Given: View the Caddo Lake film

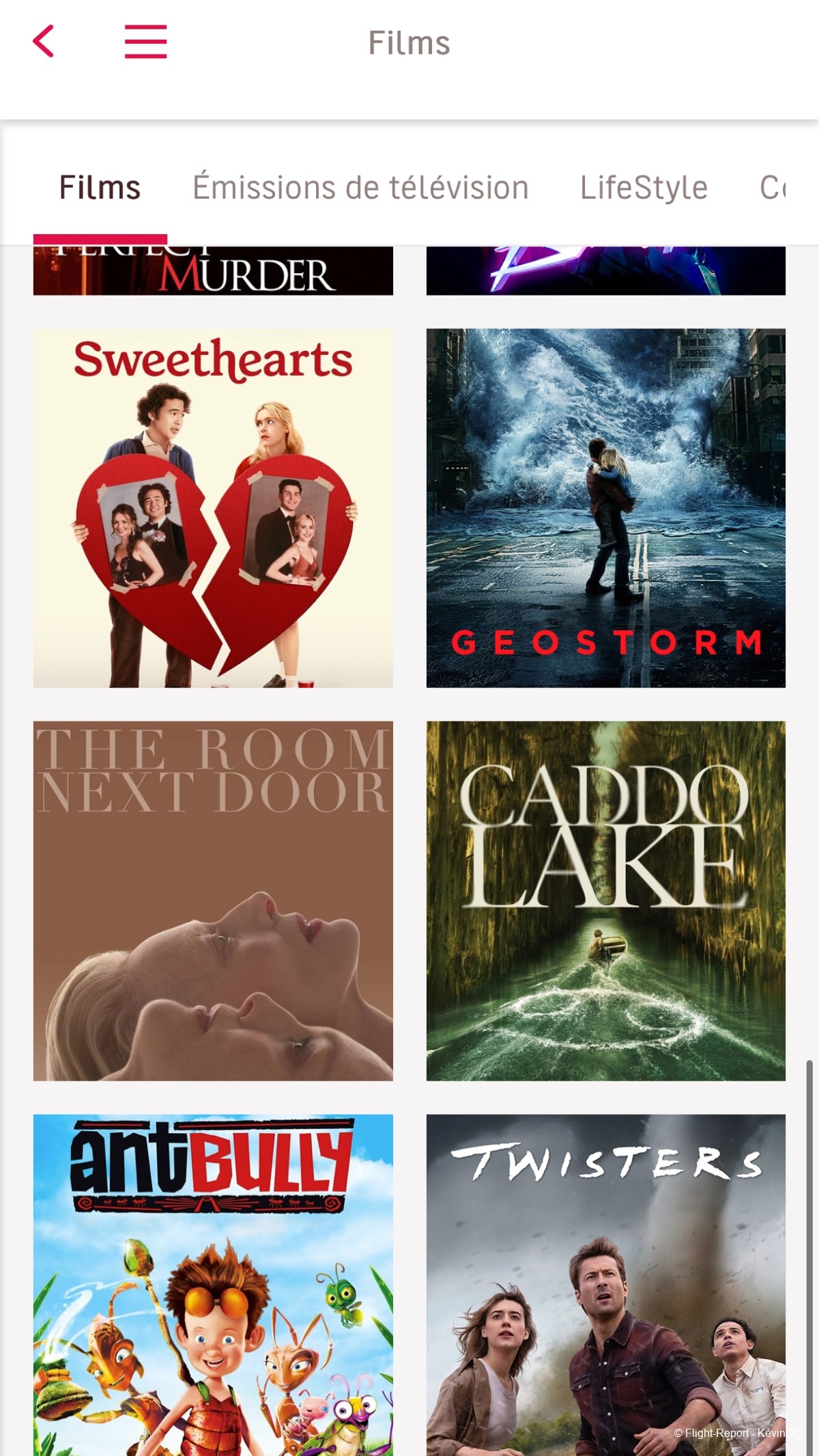Looking at the screenshot, I should coord(606,900).
